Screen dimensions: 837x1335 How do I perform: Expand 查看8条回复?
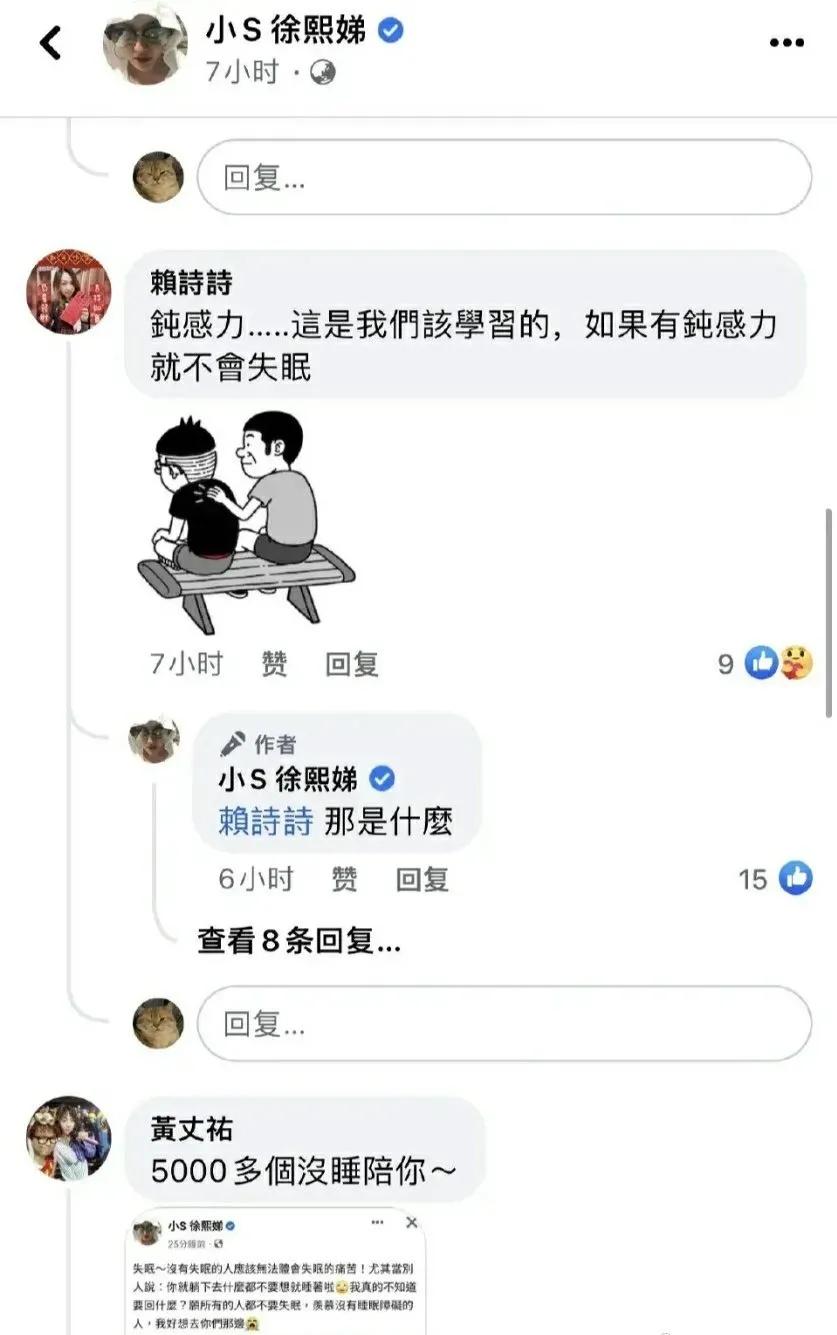(x=299, y=941)
